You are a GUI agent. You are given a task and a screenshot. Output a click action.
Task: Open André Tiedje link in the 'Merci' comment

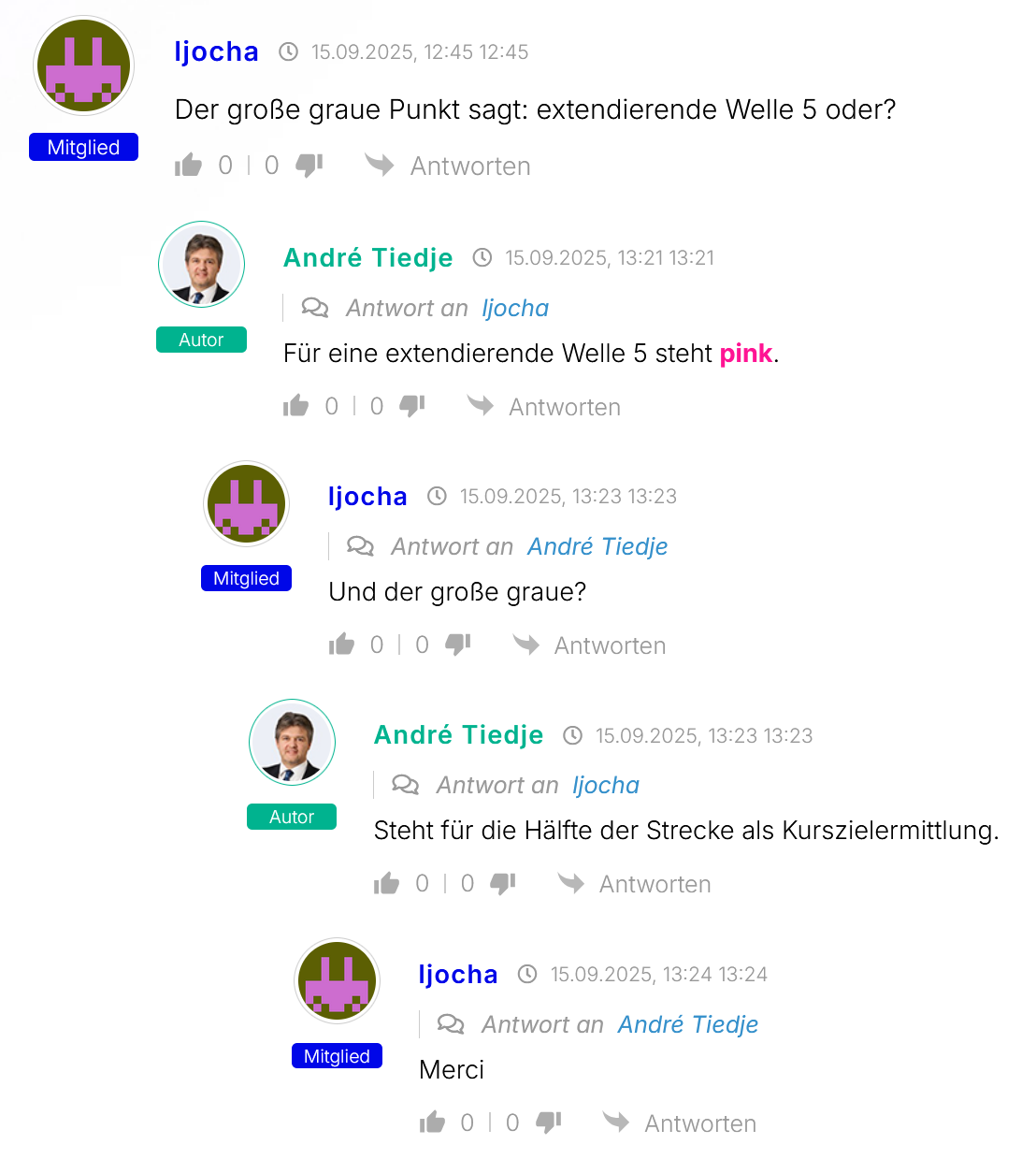(x=688, y=1024)
